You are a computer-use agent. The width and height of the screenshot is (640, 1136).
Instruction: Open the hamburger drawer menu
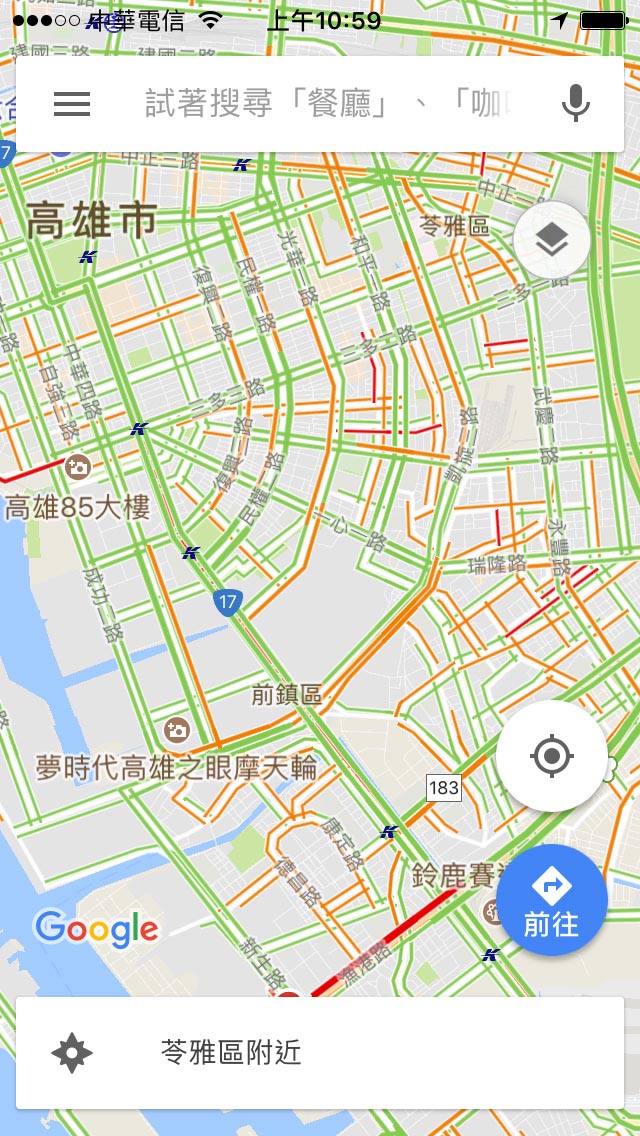click(x=72, y=104)
